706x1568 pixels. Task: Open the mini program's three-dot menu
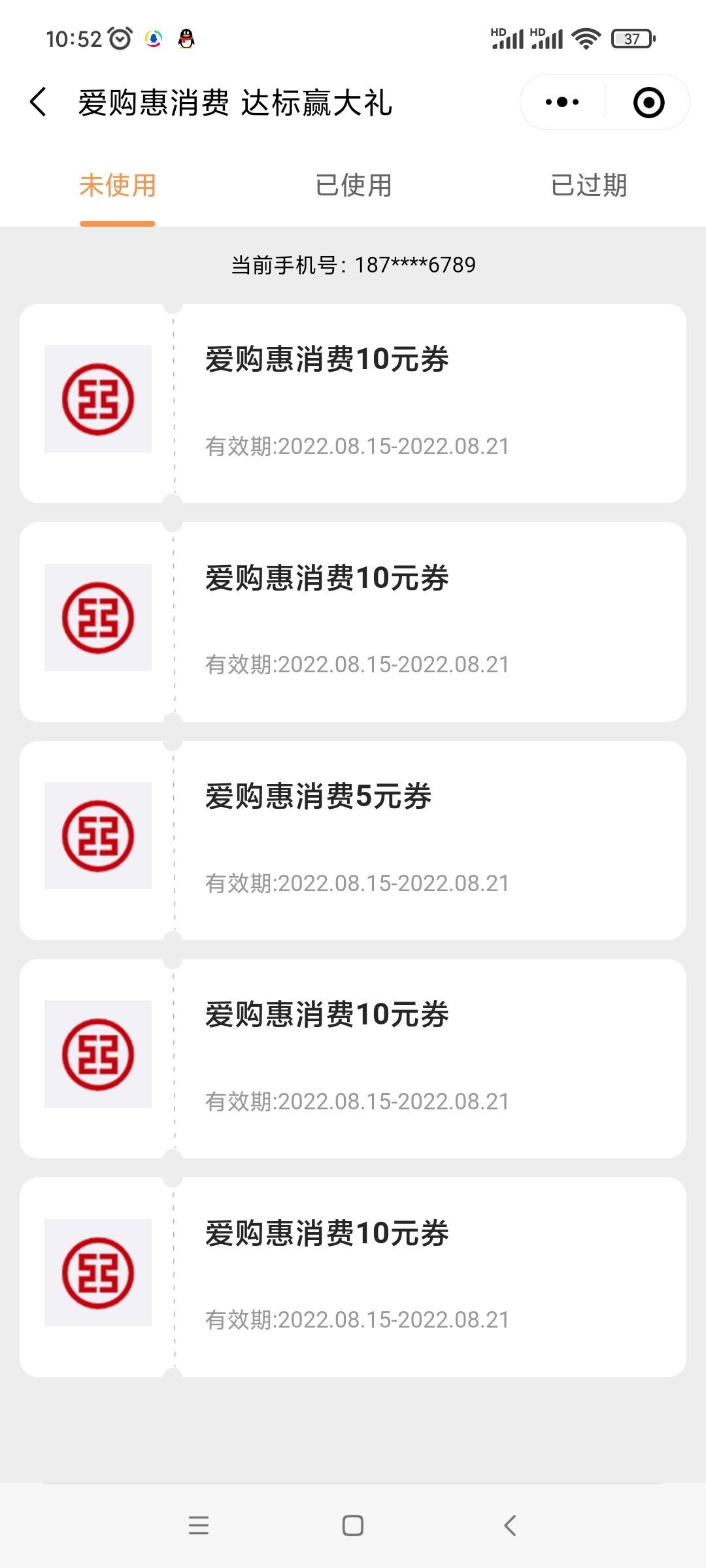tap(562, 102)
